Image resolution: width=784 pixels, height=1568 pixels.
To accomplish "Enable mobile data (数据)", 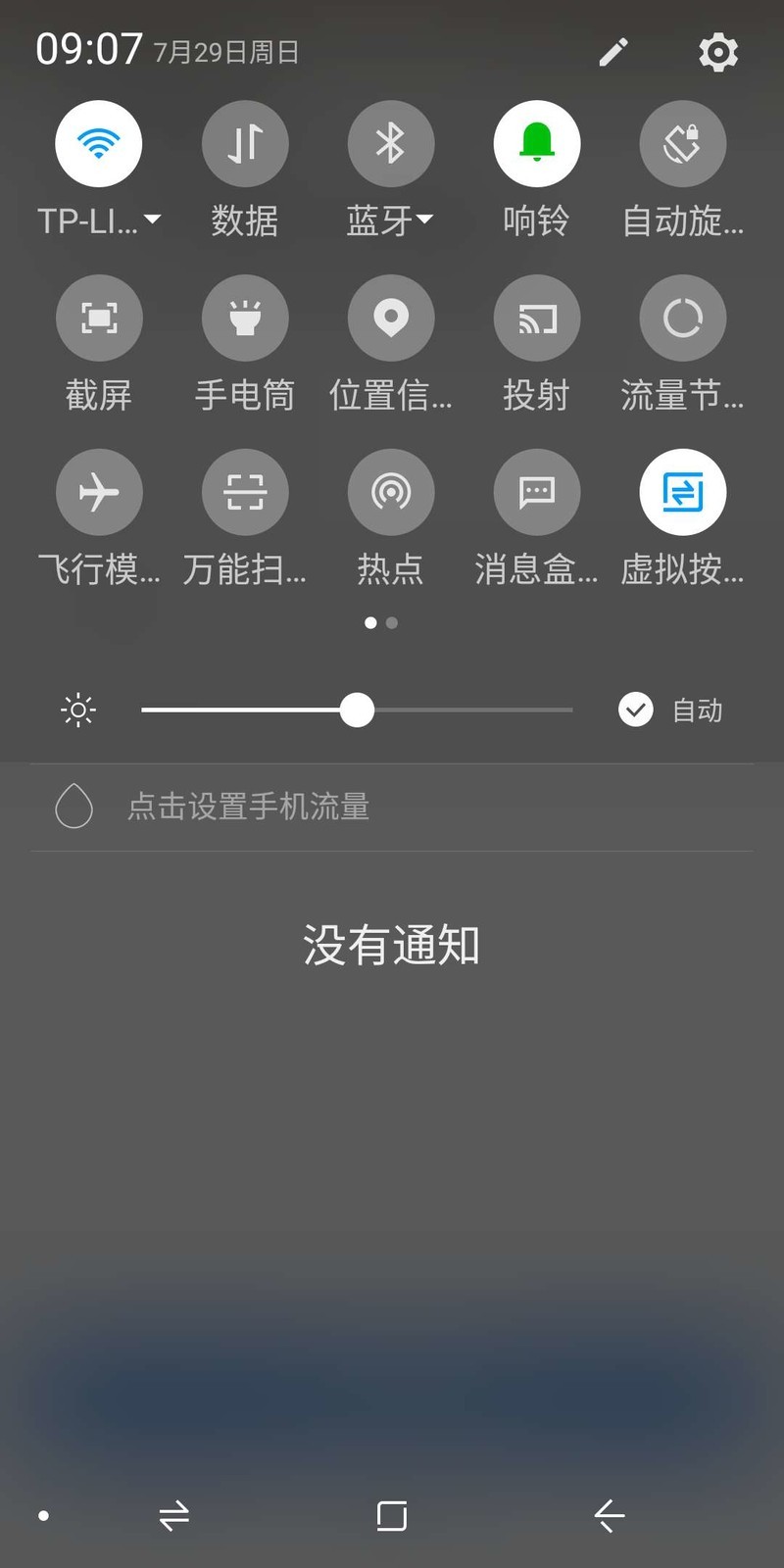I will [244, 144].
